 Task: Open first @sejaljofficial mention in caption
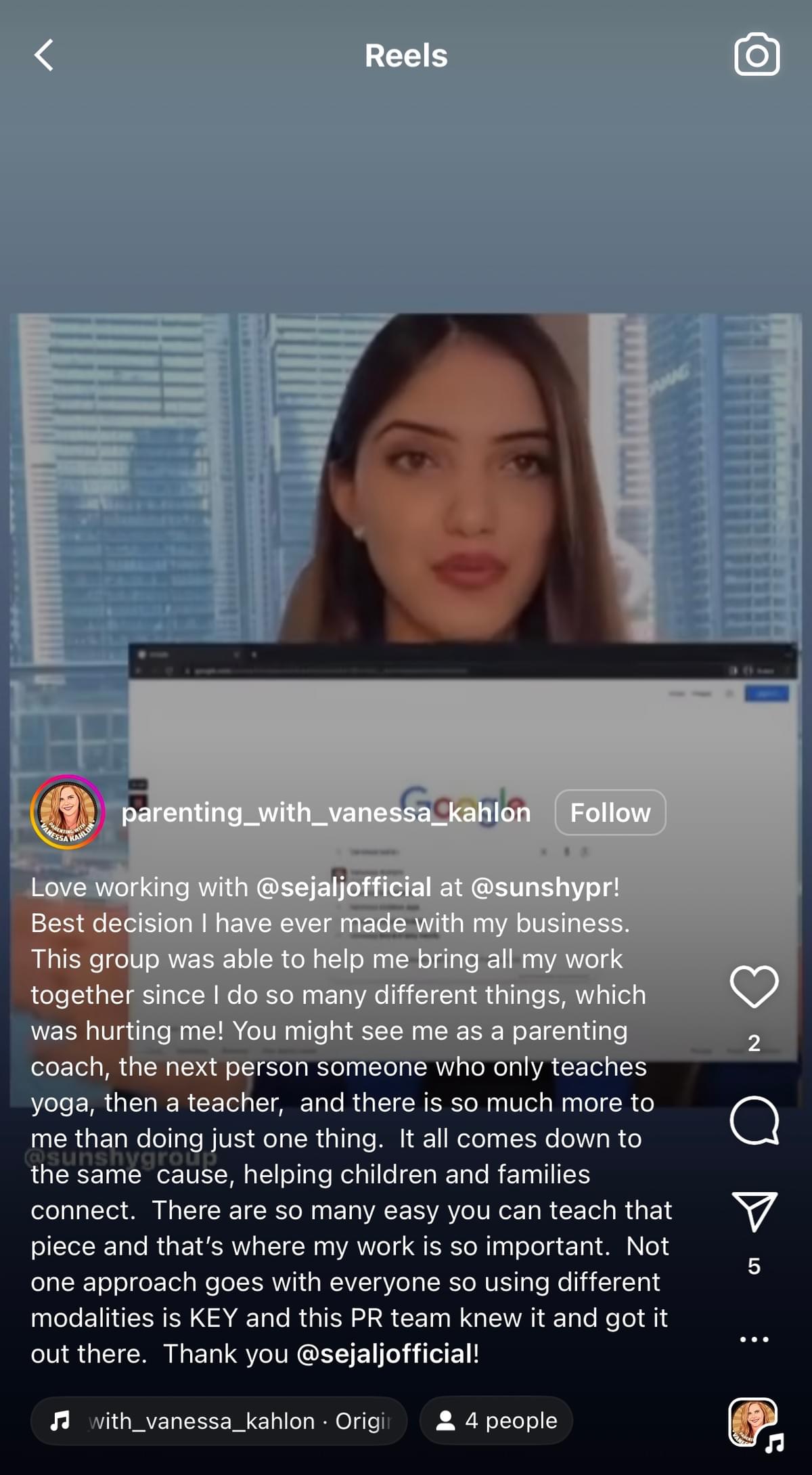343,887
